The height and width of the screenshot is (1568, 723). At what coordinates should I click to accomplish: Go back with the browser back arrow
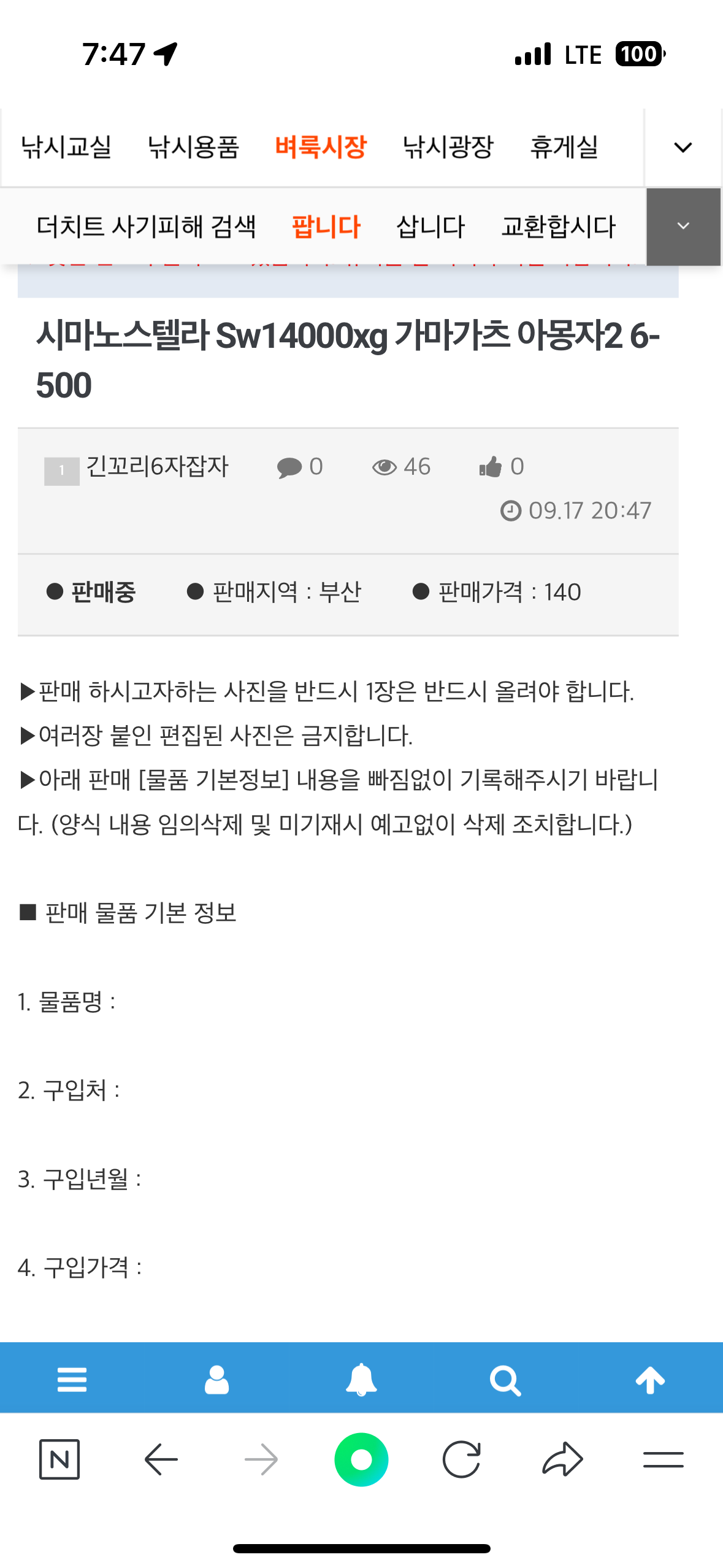point(161,1459)
